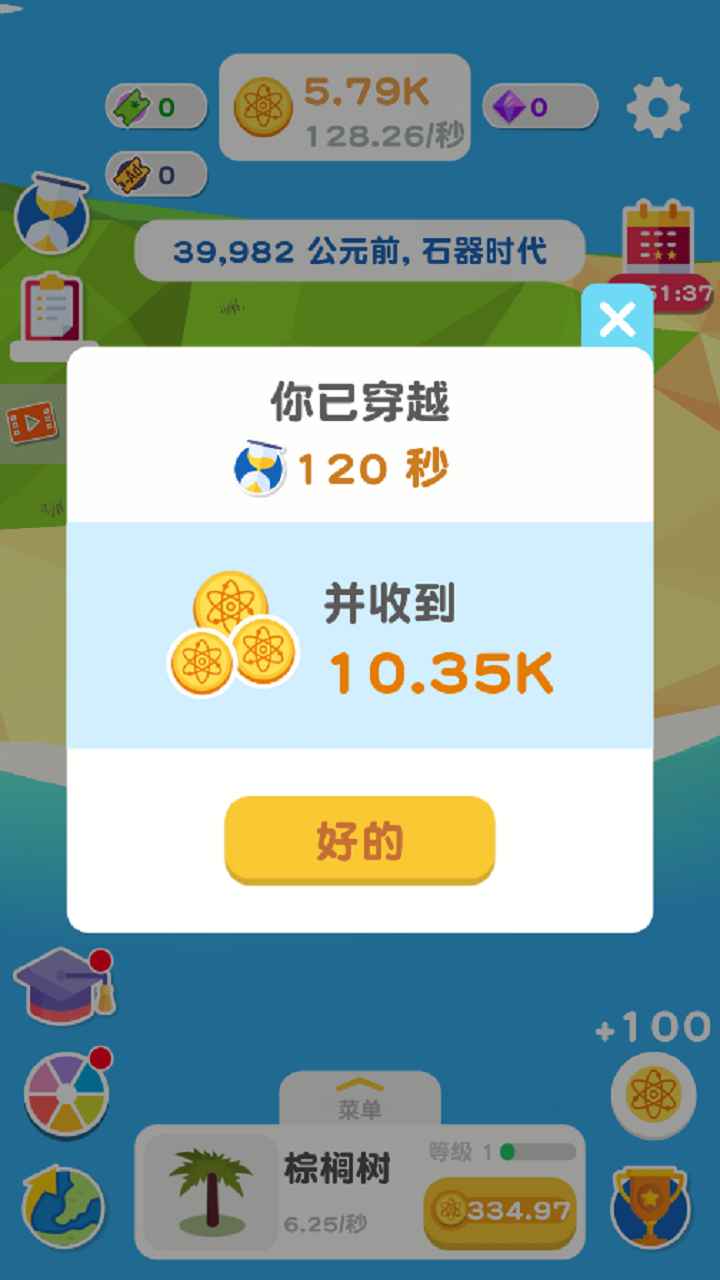Open the settings gear
The width and height of the screenshot is (720, 1280).
pos(657,108)
